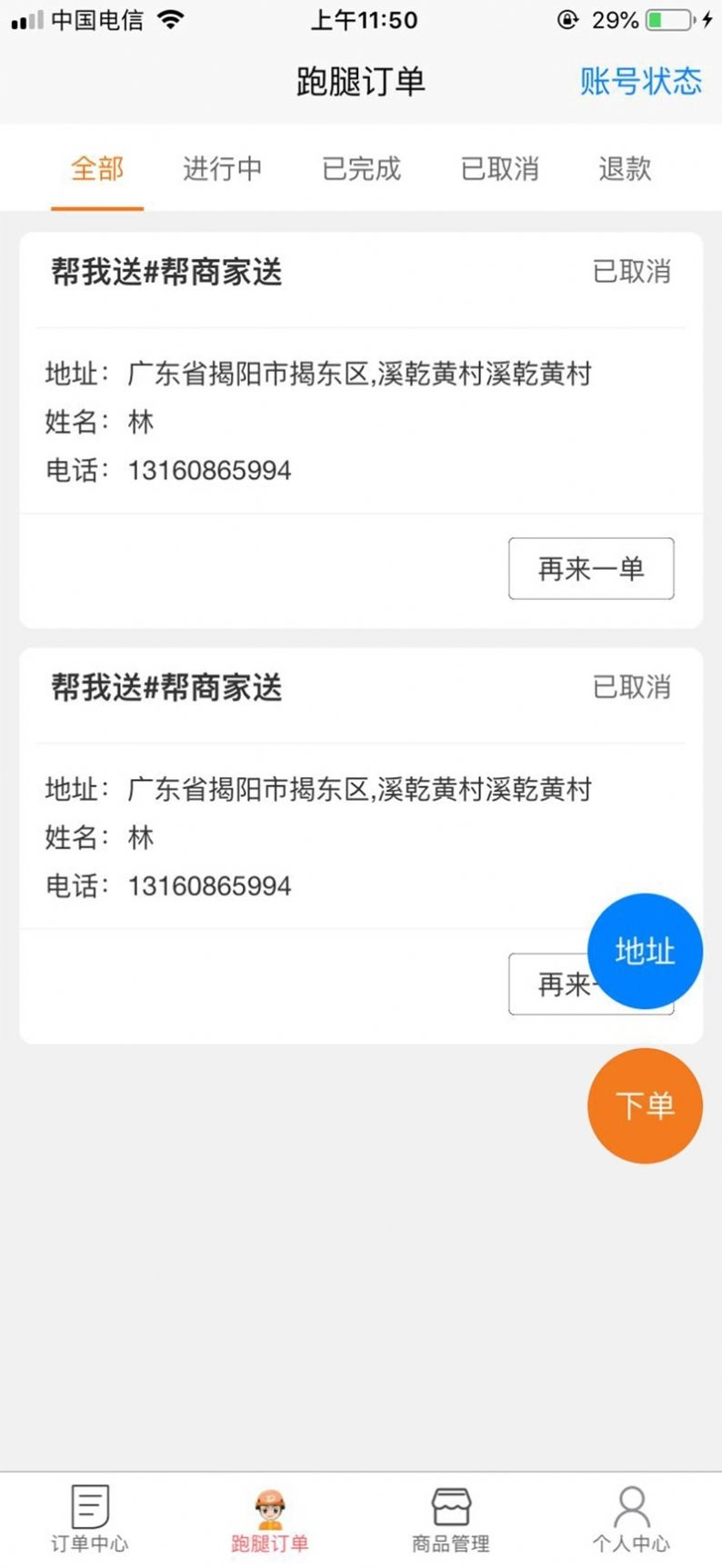Open the 退款 tab
The image size is (722, 1568).
pyautogui.click(x=624, y=169)
